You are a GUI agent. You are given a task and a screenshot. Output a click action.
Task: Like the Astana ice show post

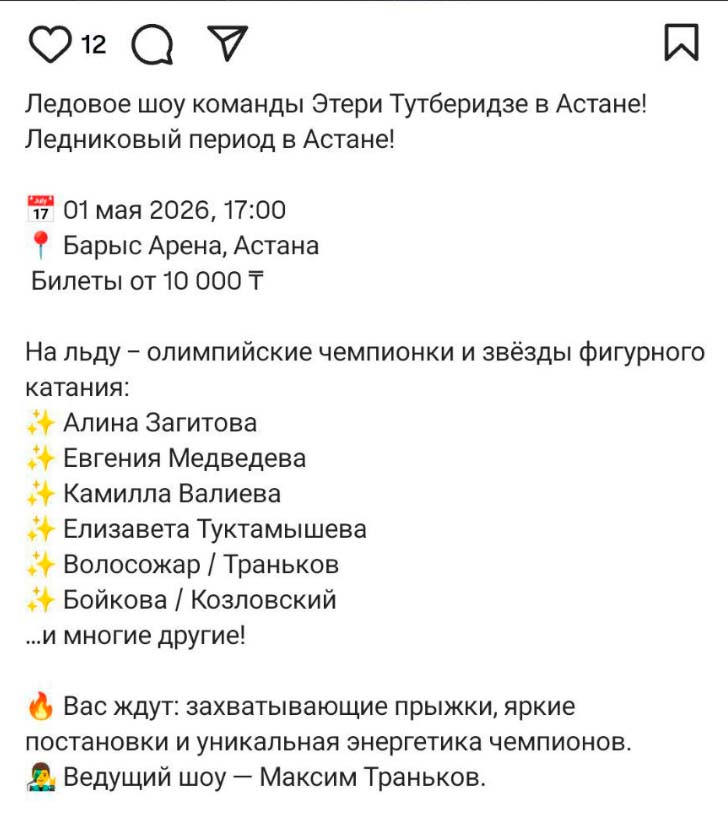coord(49,43)
